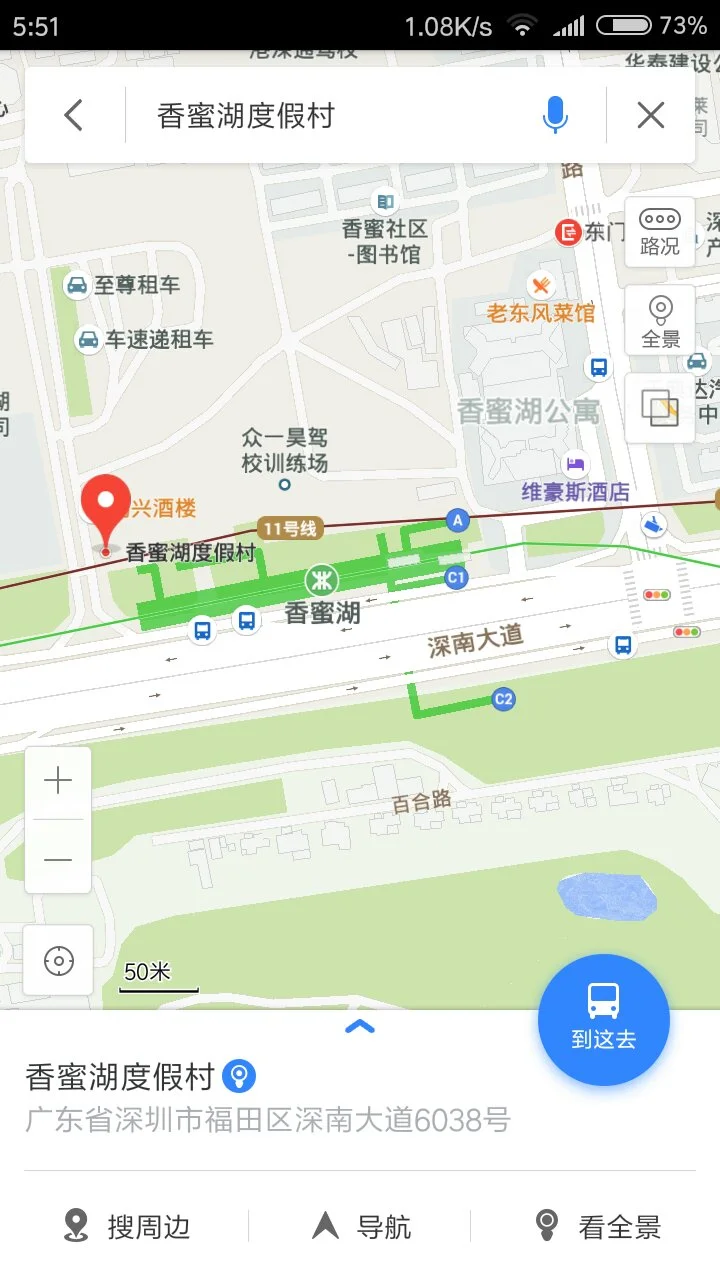Select 导航 in the bottom bar
This screenshot has width=720, height=1280.
368,1228
